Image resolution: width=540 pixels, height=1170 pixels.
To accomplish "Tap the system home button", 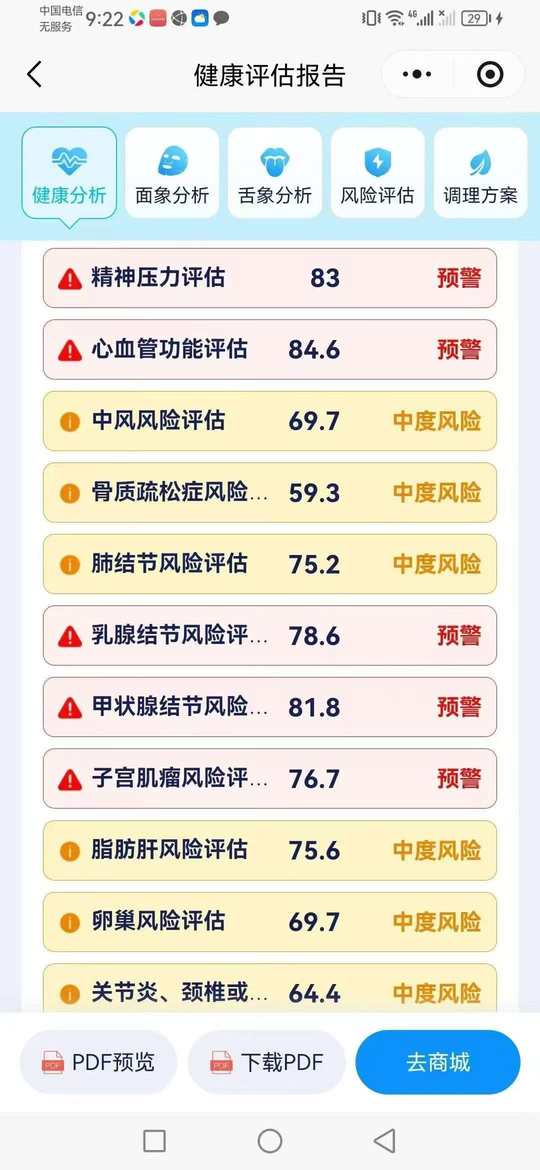I will click(270, 1140).
